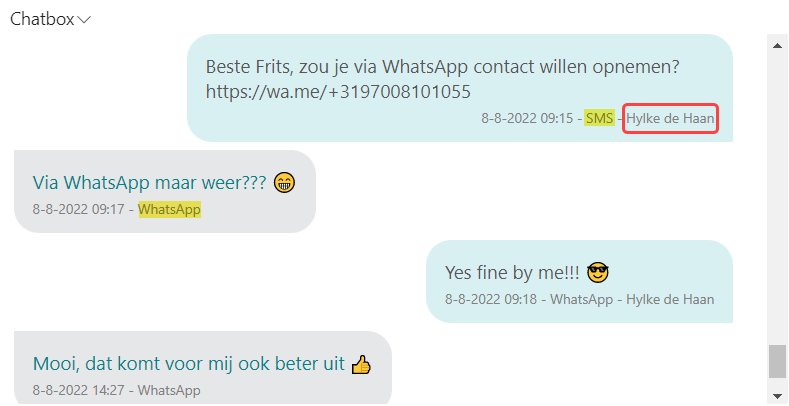The height and width of the screenshot is (406, 789).
Task: Expand the Chatbox dropdown chevron
Action: pyautogui.click(x=84, y=20)
